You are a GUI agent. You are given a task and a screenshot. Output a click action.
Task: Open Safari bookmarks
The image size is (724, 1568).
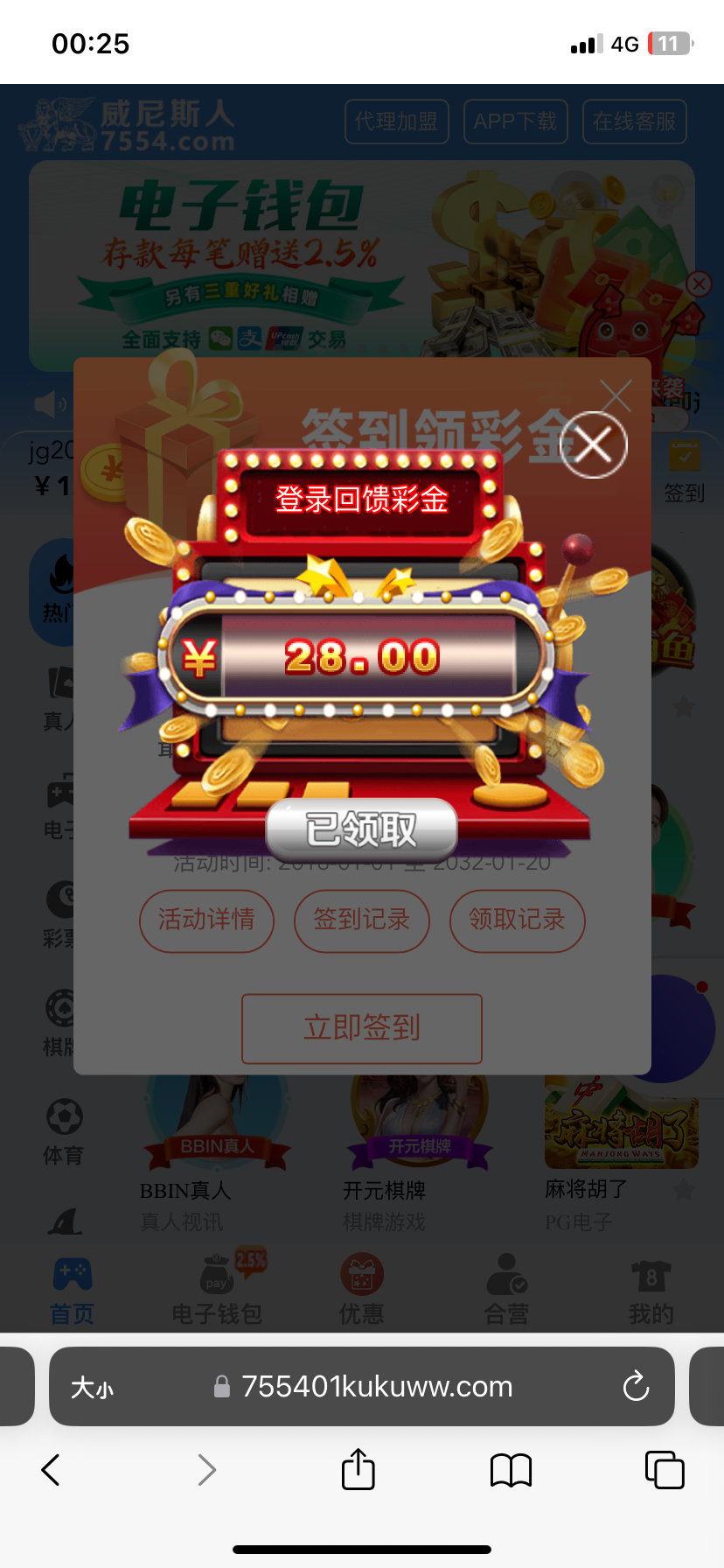click(512, 1470)
